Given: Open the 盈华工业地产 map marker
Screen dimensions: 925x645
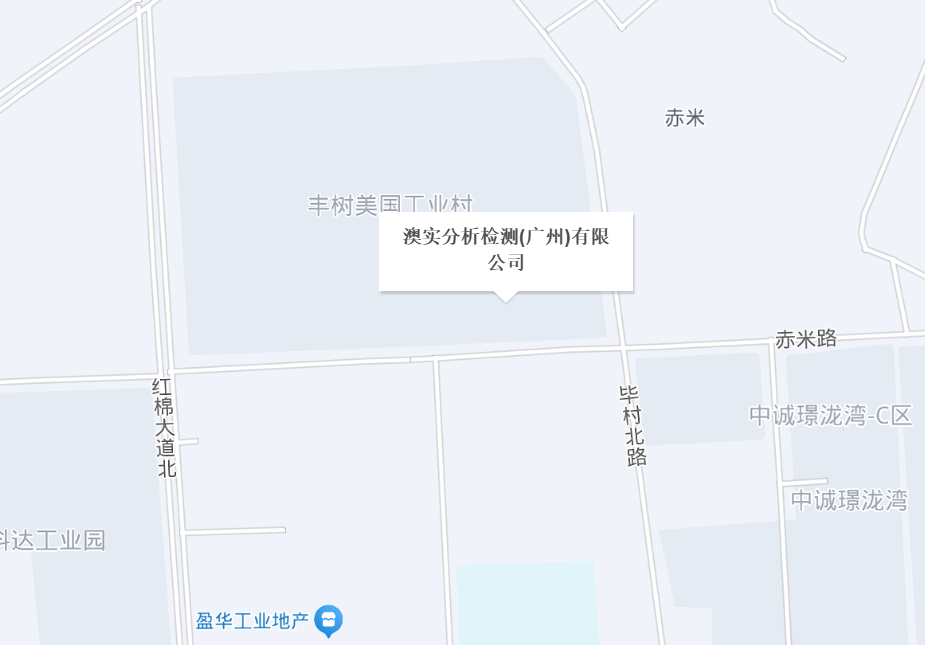Looking at the screenshot, I should (328, 620).
